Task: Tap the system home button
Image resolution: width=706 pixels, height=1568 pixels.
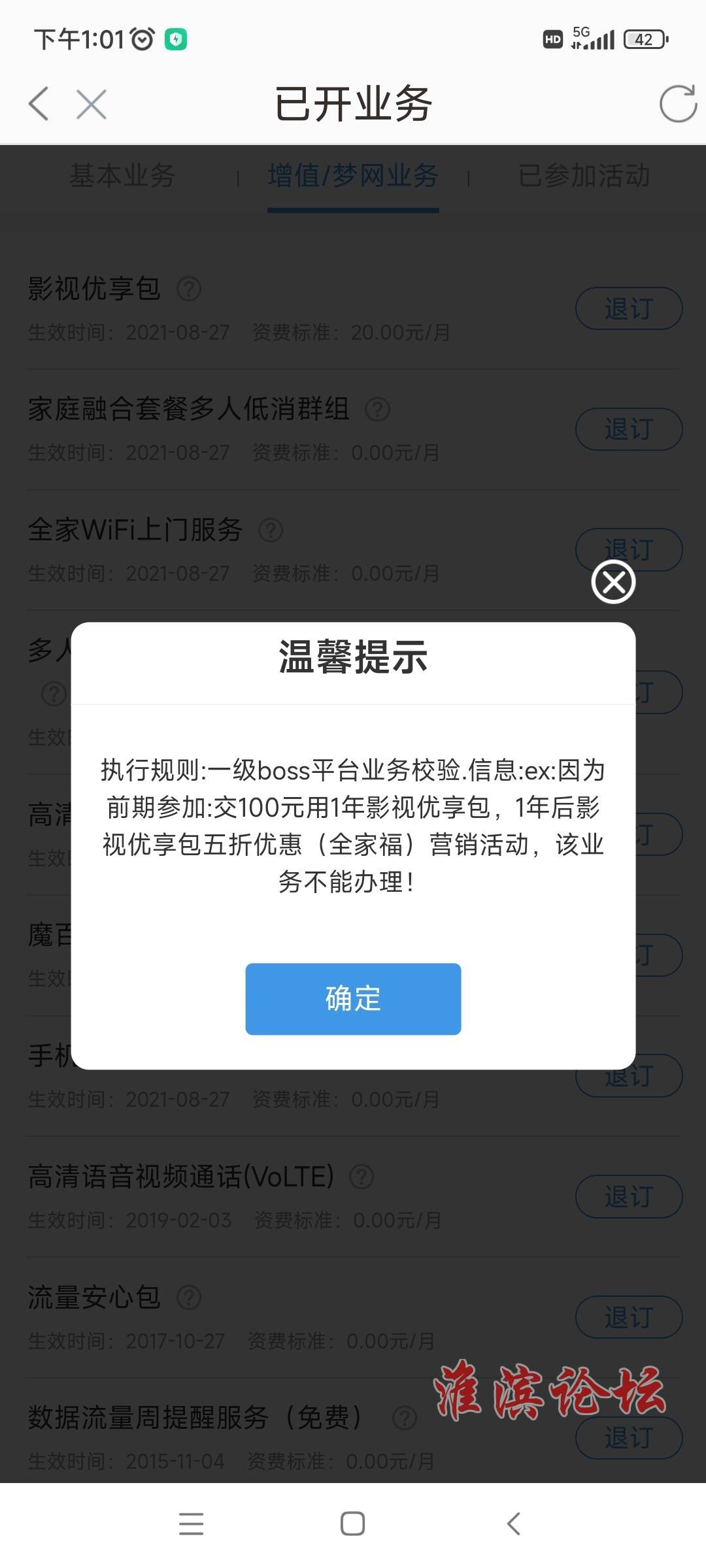Action: [352, 1524]
